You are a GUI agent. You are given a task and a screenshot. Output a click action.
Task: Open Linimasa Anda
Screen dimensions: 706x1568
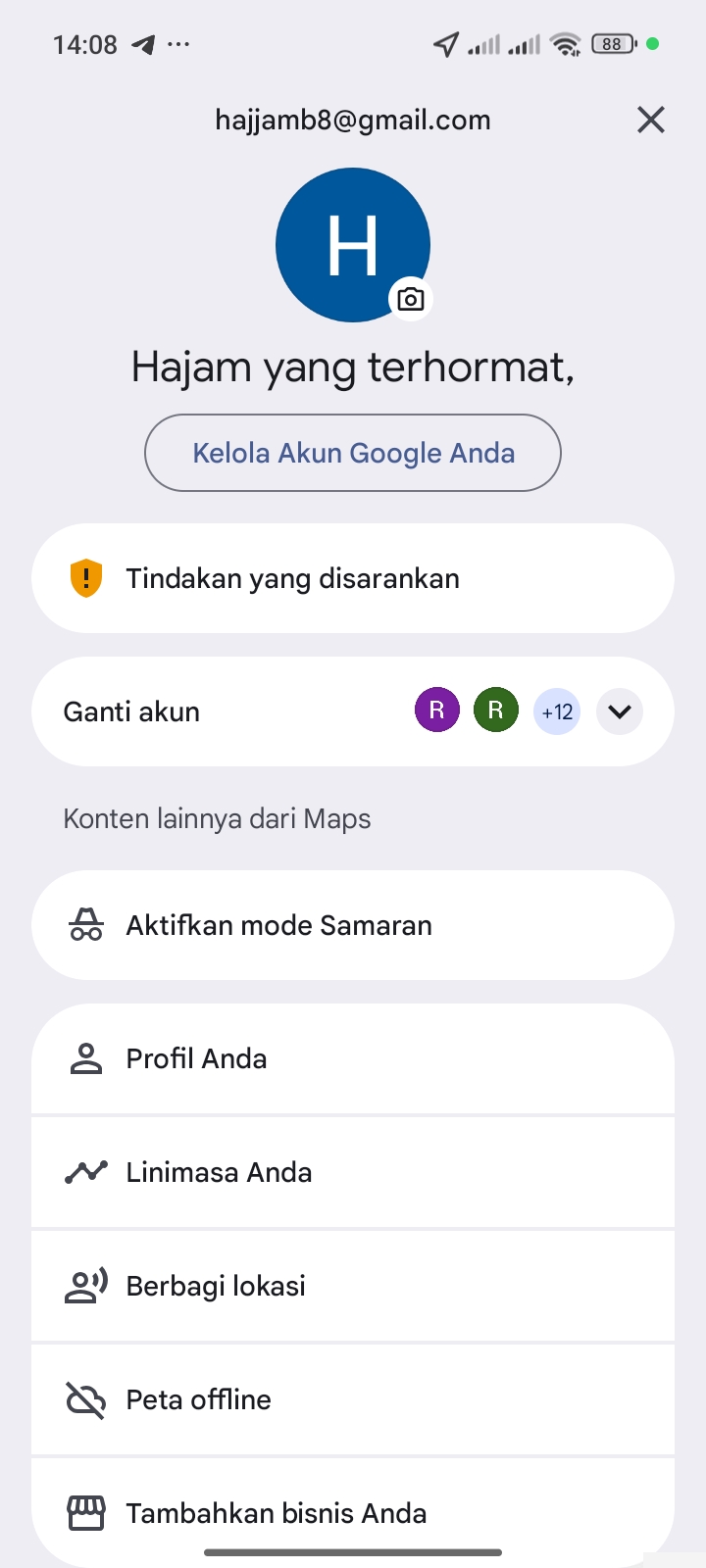pyautogui.click(x=353, y=1172)
